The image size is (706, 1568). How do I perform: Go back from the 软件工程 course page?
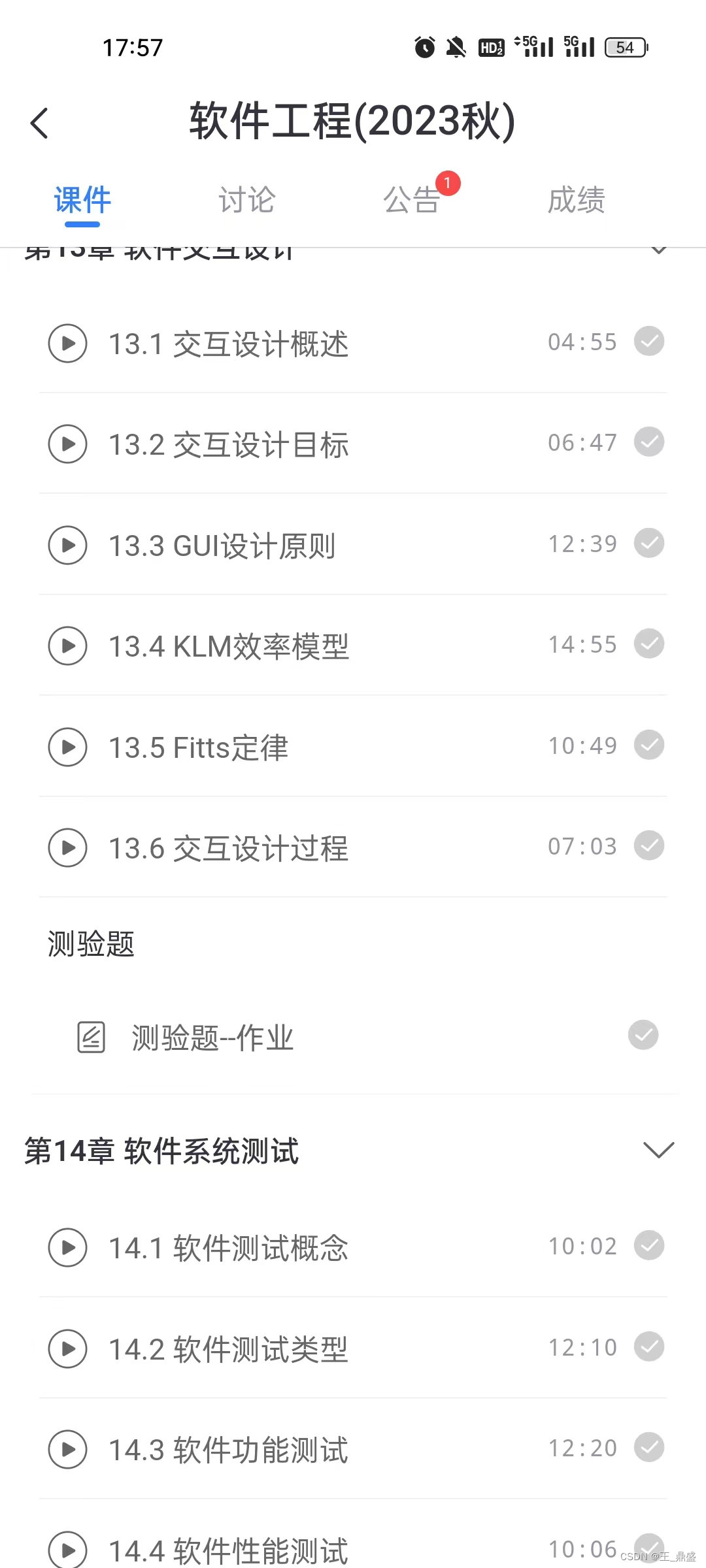39,123
